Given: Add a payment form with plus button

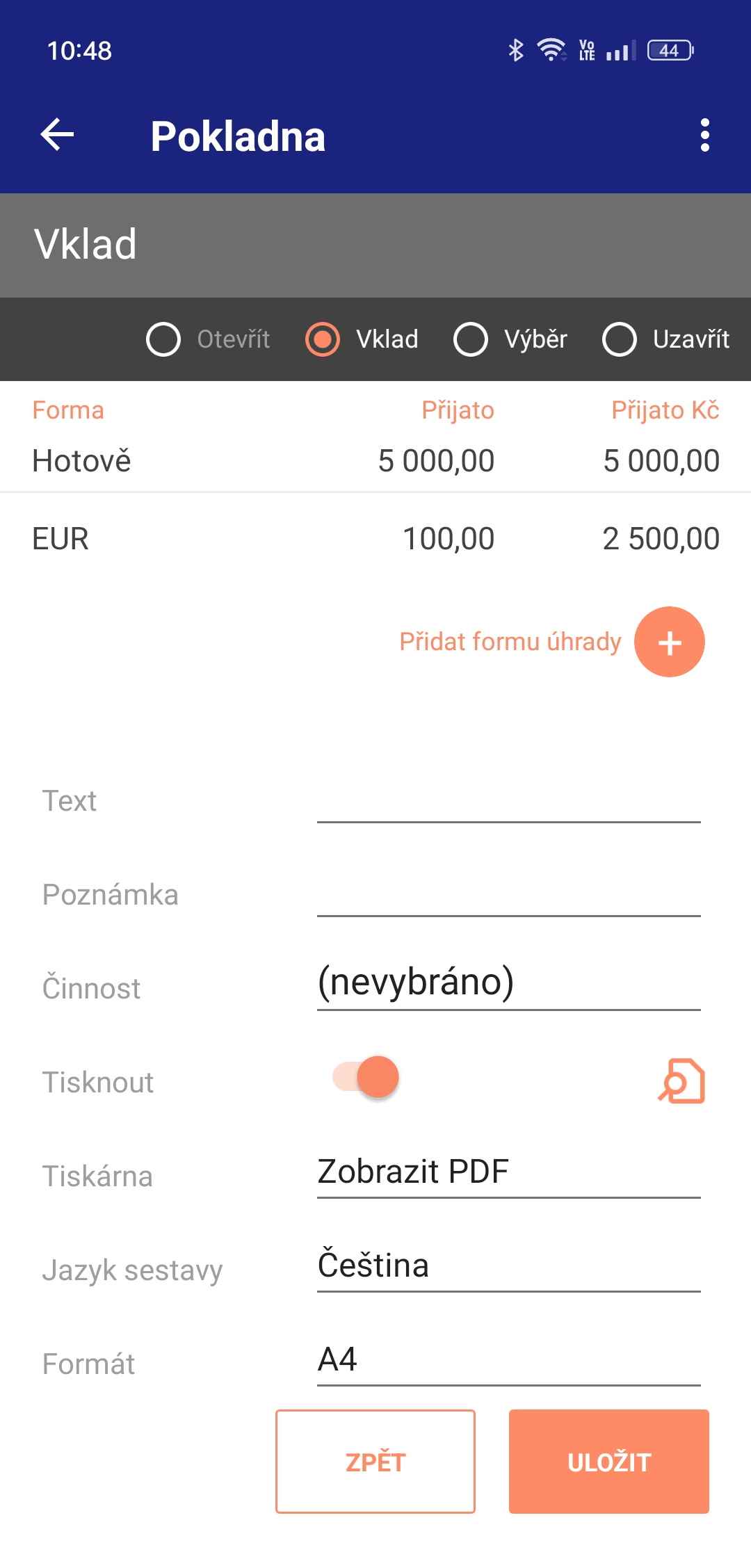Looking at the screenshot, I should [669, 642].
